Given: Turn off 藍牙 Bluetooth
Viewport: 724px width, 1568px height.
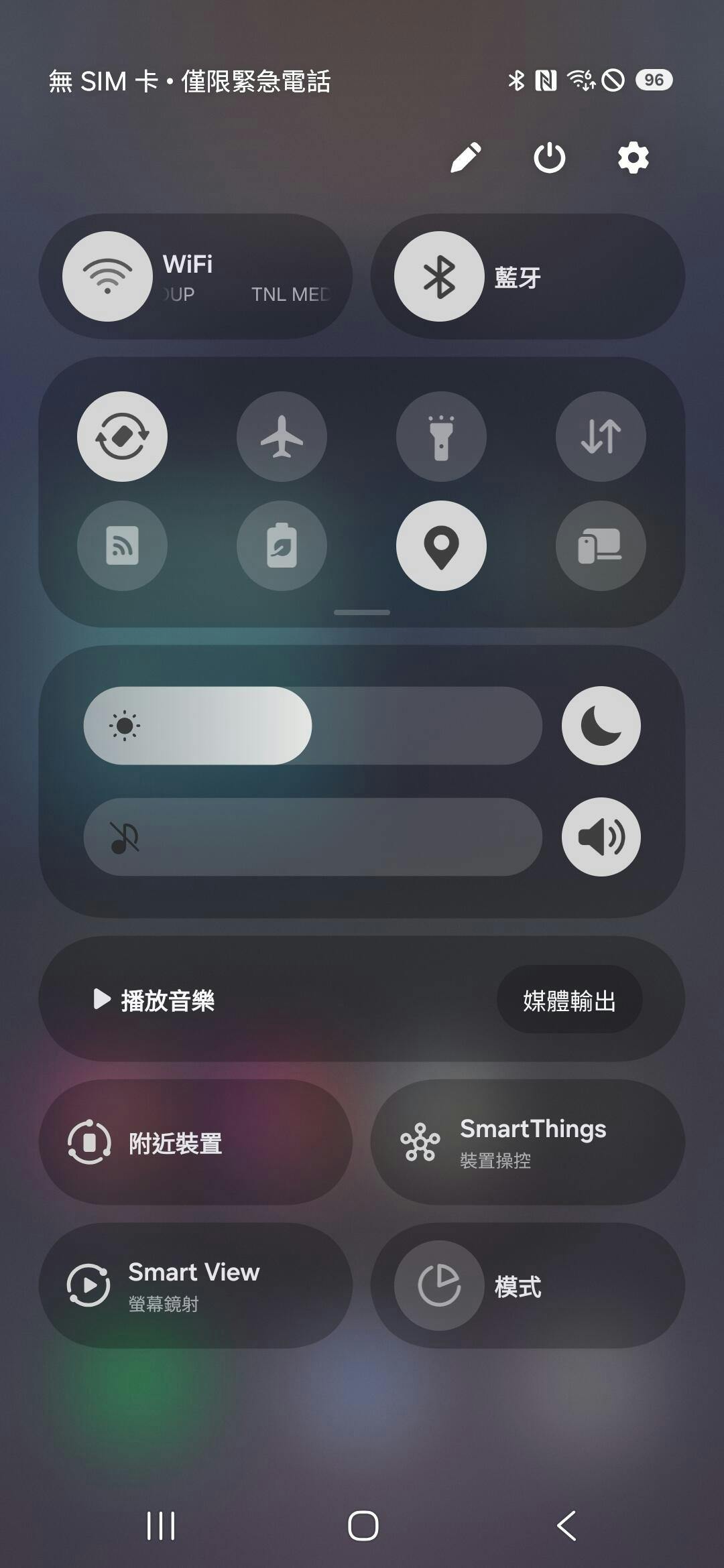Looking at the screenshot, I should click(x=439, y=276).
